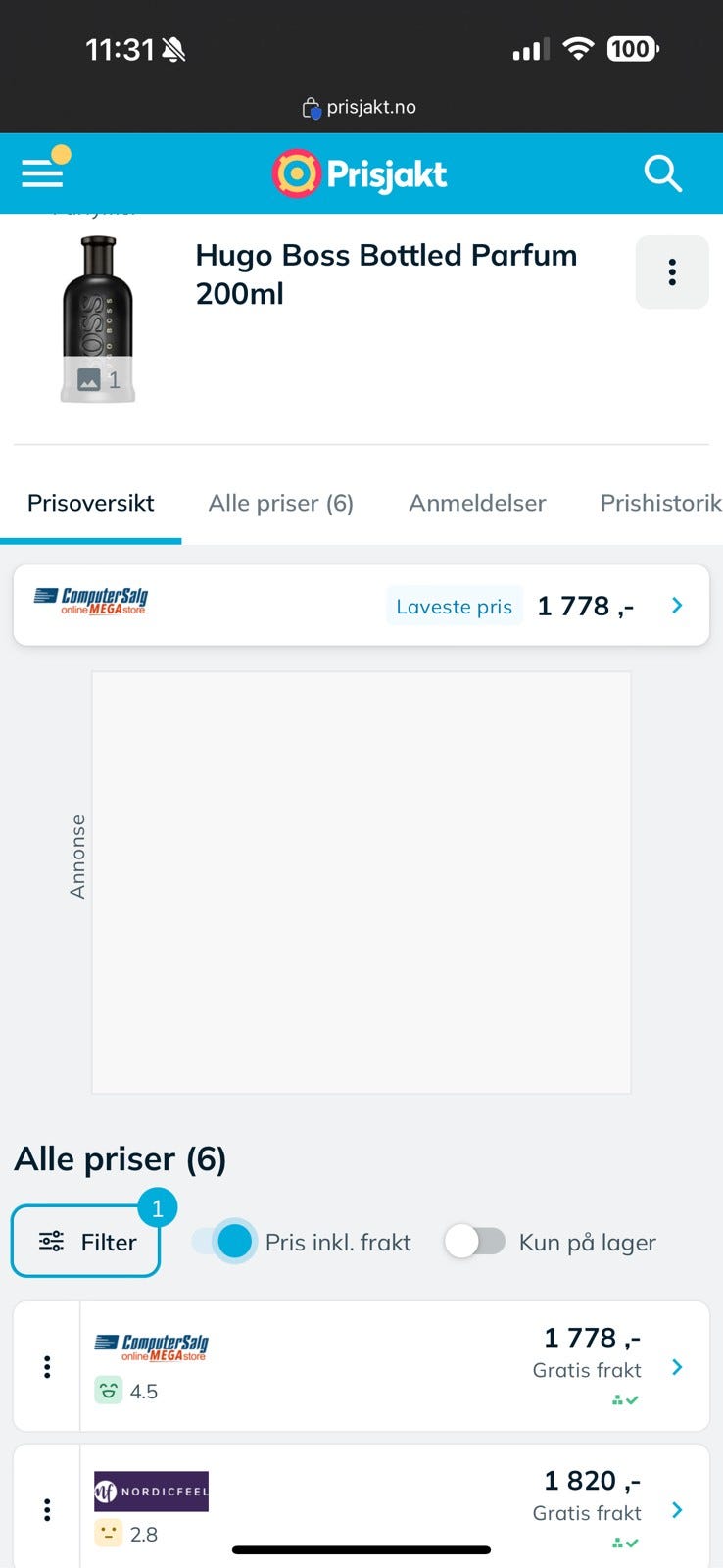Open the Alle priser (6) tab

(280, 503)
